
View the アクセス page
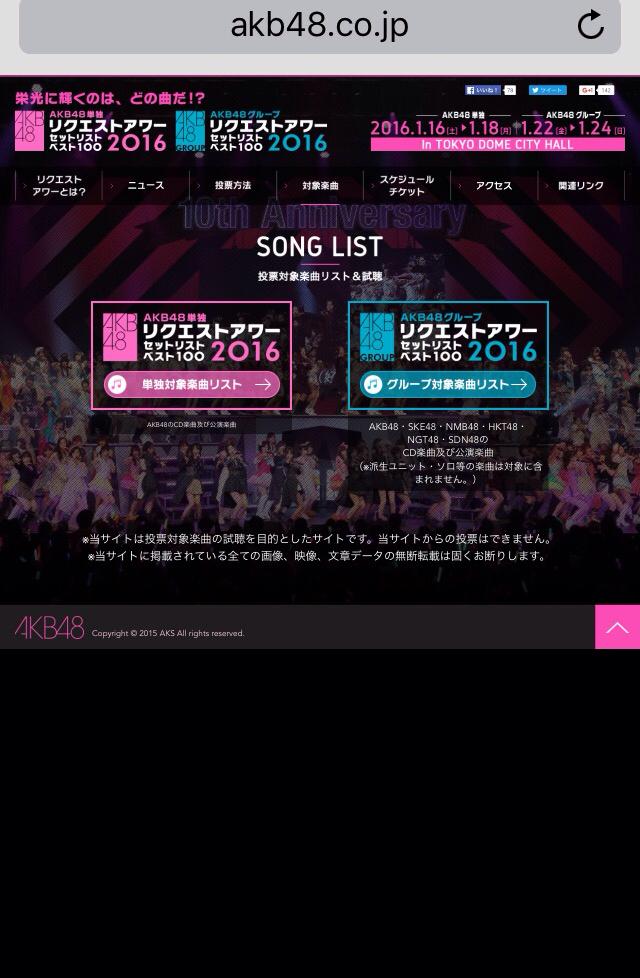coord(493,186)
